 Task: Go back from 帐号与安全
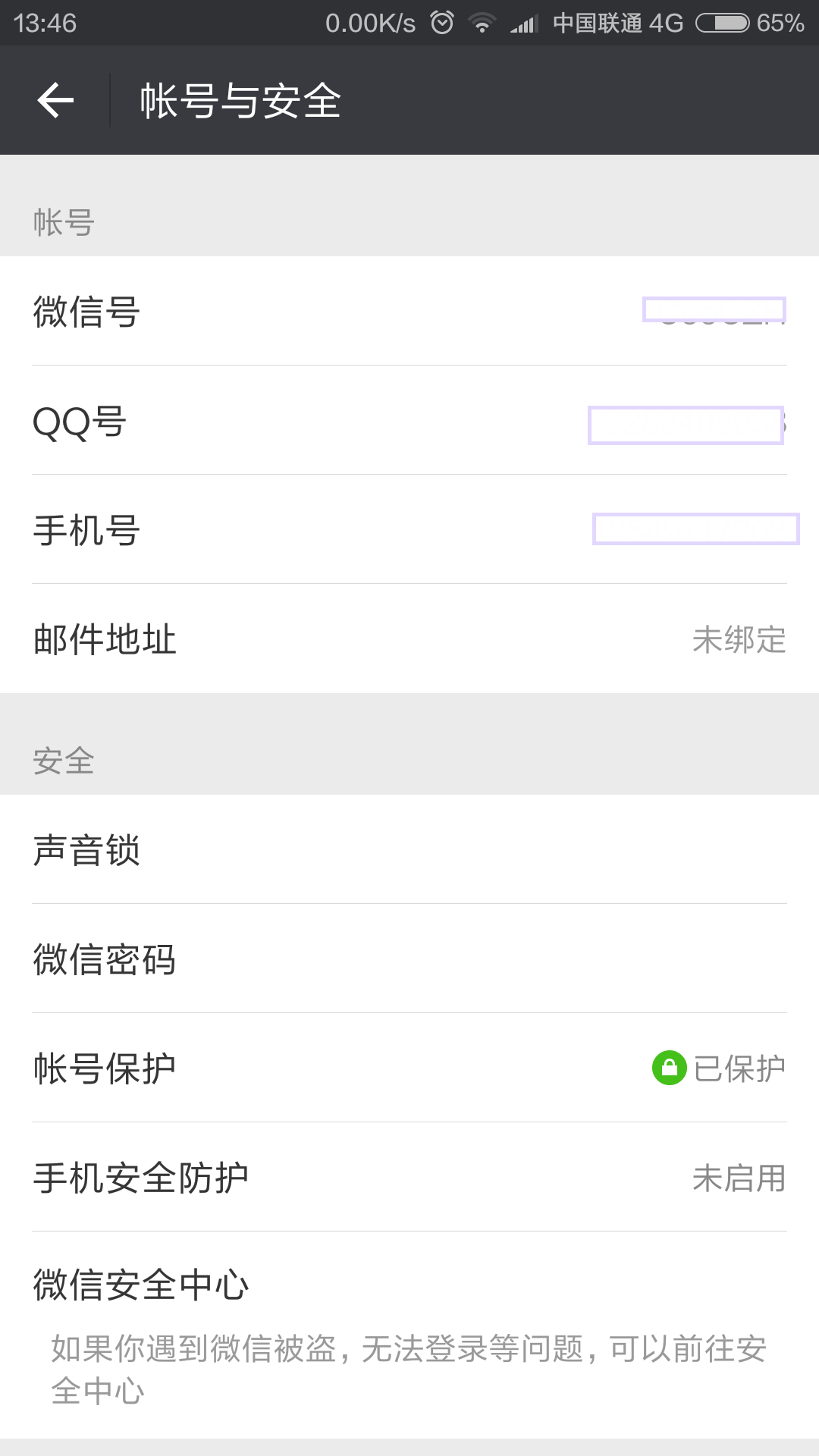click(x=55, y=100)
